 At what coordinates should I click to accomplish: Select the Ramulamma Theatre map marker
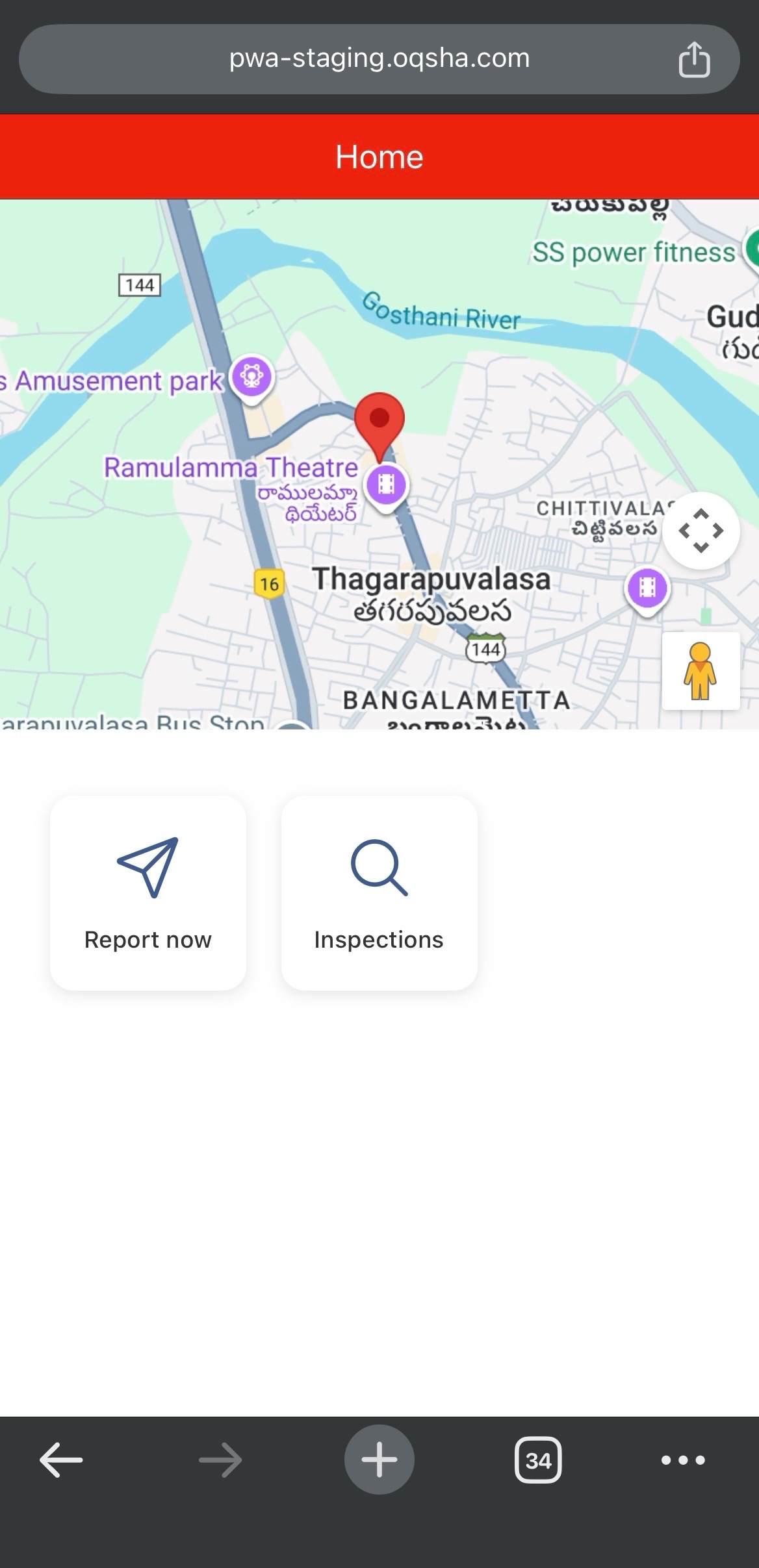point(386,485)
